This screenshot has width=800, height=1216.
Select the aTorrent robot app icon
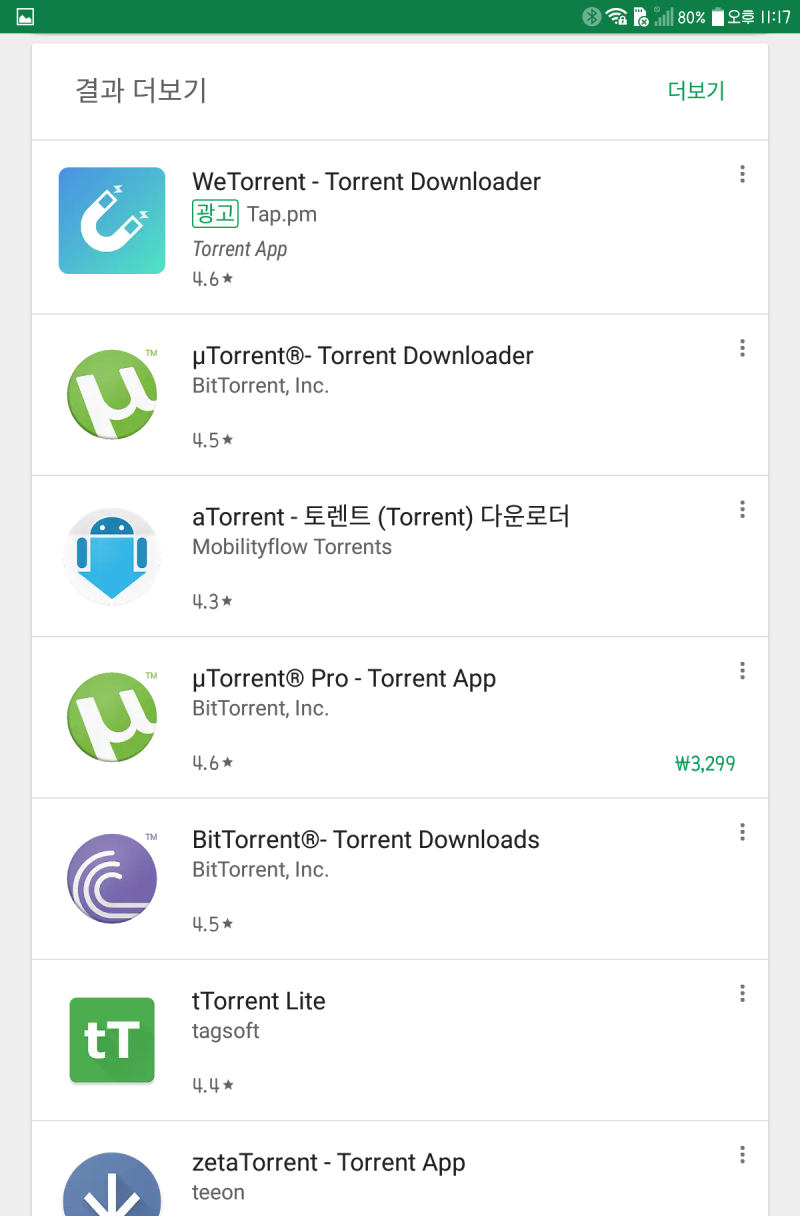(x=111, y=555)
